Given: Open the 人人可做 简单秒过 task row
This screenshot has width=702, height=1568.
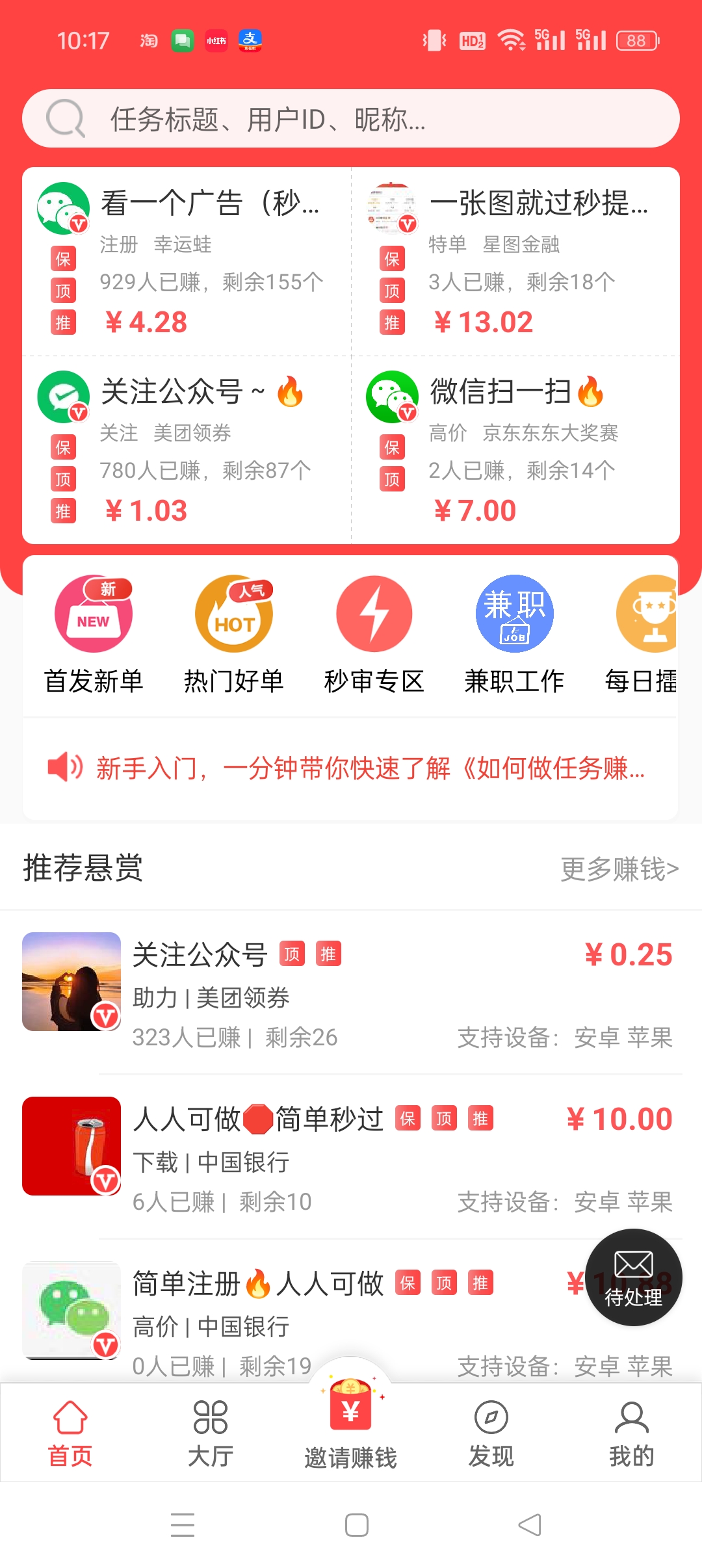Looking at the screenshot, I should point(351,1156).
